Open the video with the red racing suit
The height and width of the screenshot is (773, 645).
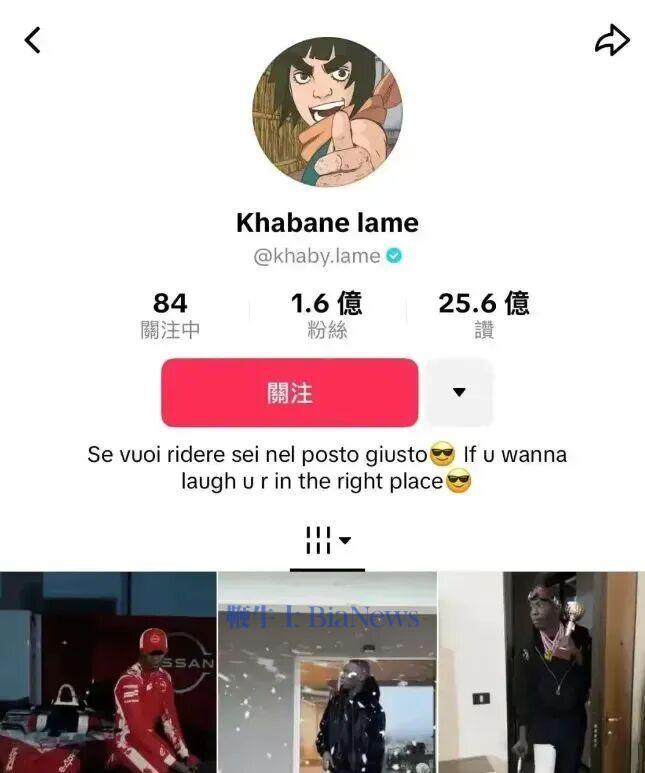pos(107,672)
